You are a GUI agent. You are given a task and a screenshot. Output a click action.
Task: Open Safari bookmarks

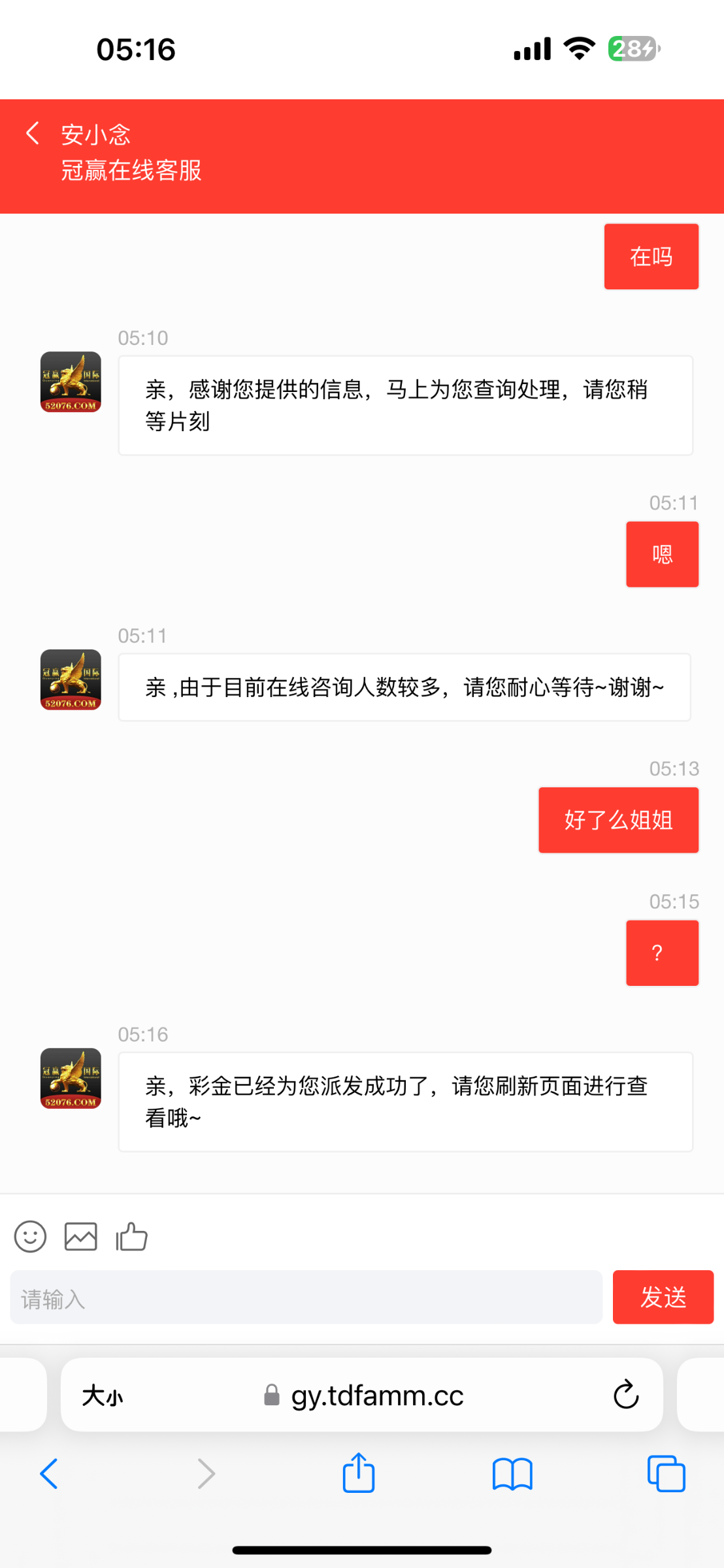tap(512, 1474)
